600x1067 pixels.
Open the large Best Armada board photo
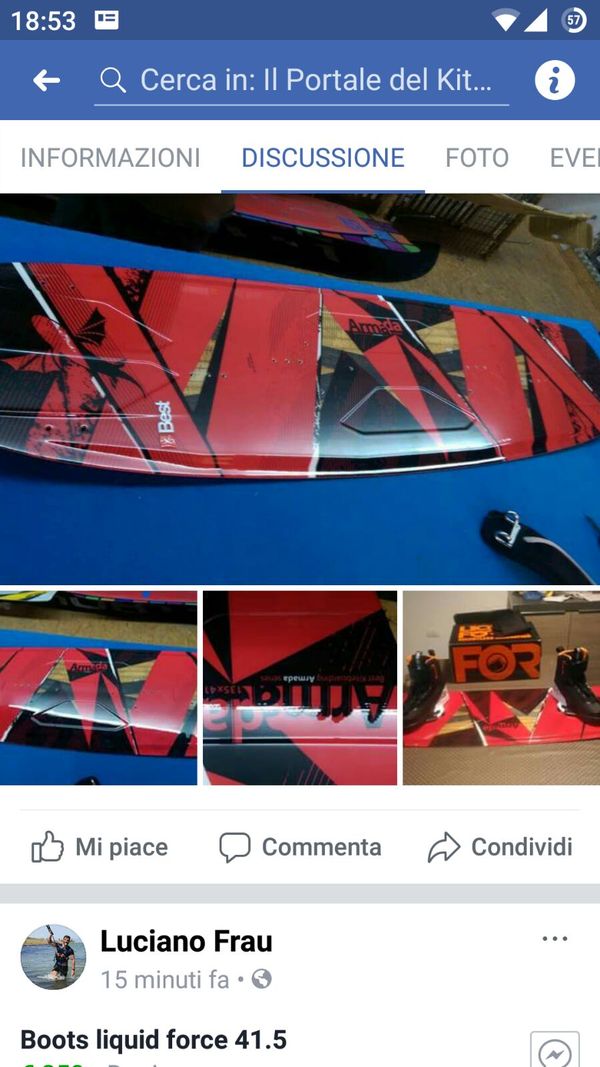click(x=300, y=388)
